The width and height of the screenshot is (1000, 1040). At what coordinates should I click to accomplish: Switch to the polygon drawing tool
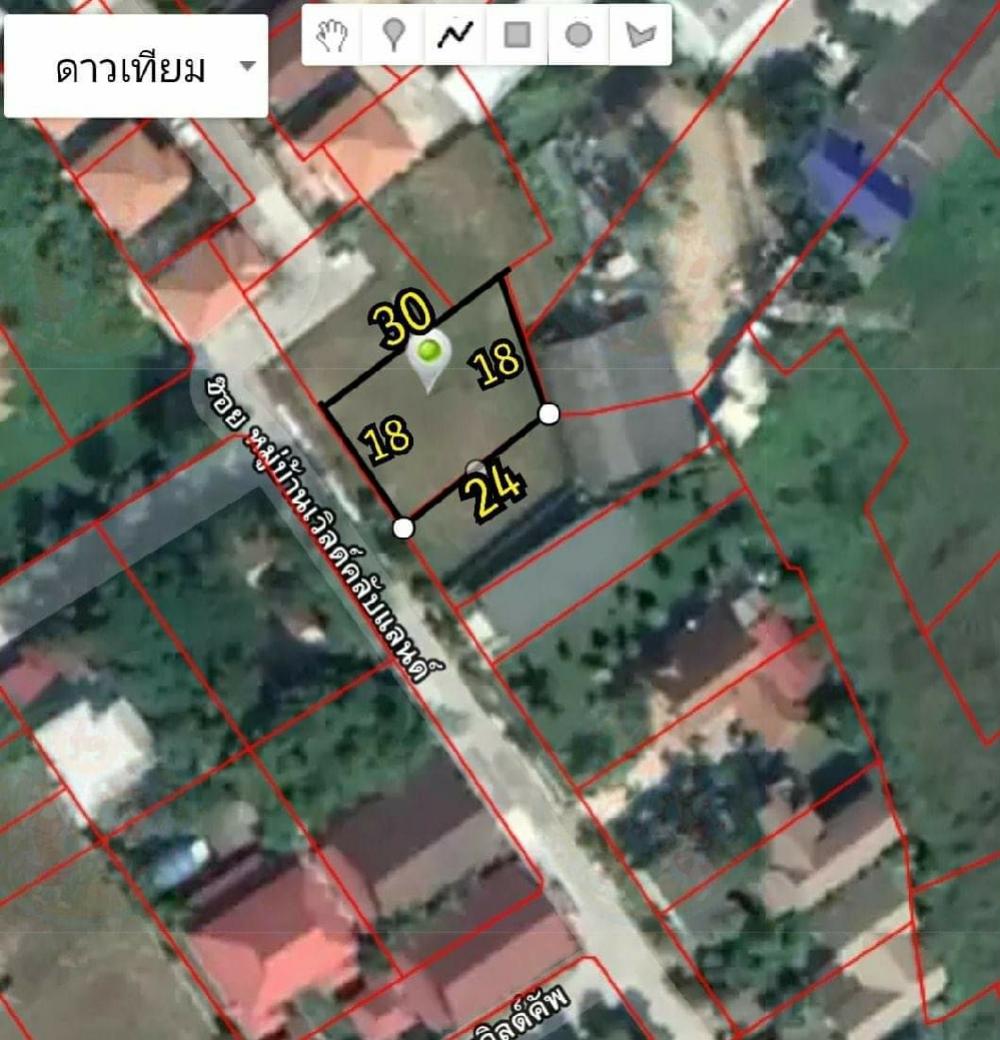(640, 35)
